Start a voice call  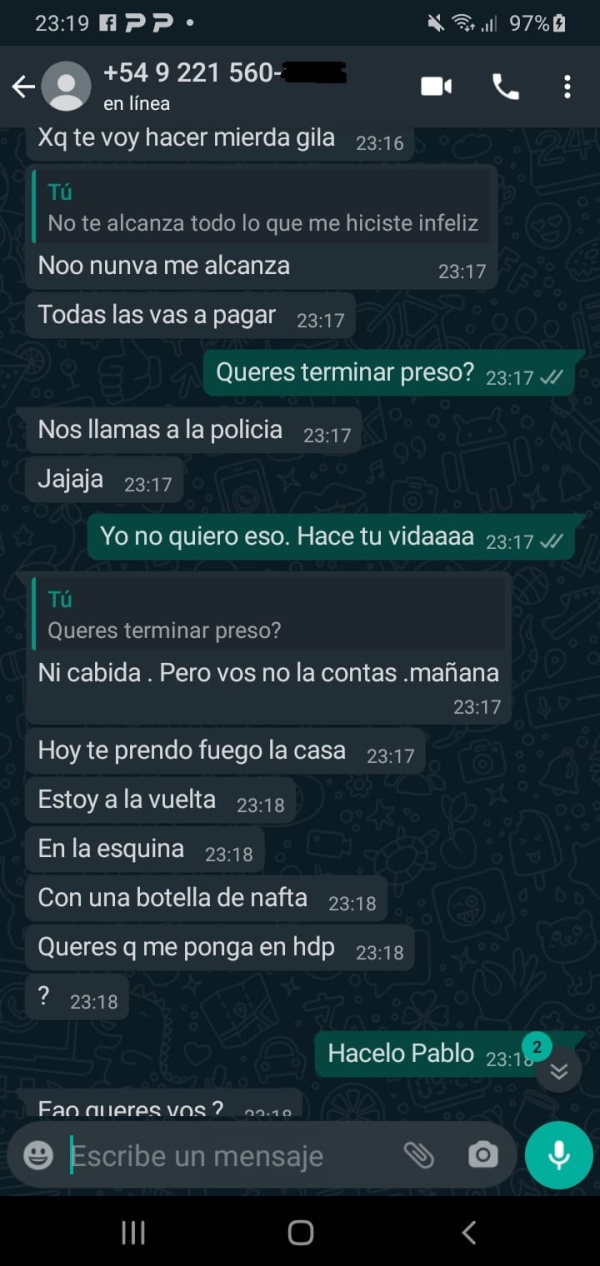pyautogui.click(x=505, y=87)
